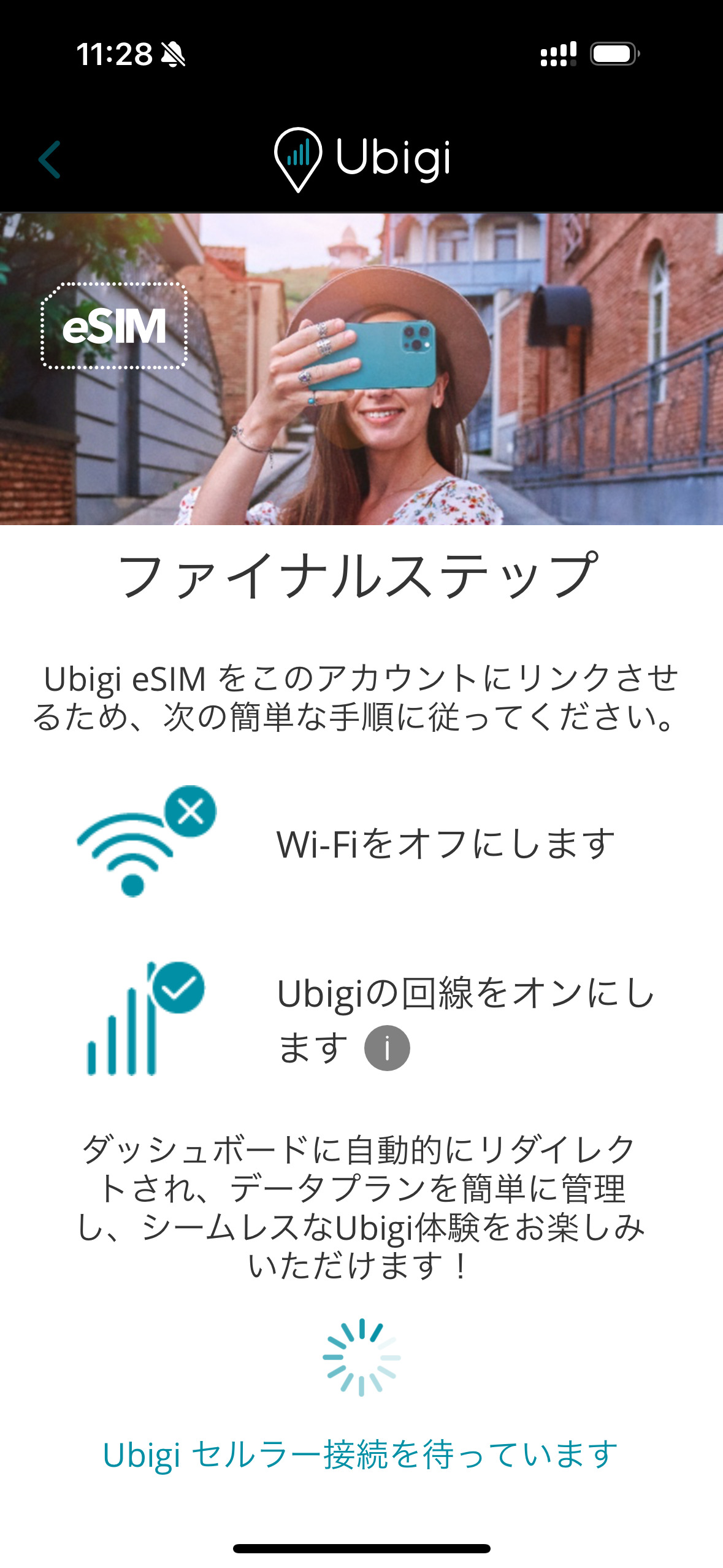Open info icon beside Ubigi回線をオンにします
The image size is (723, 1568).
[x=387, y=1048]
